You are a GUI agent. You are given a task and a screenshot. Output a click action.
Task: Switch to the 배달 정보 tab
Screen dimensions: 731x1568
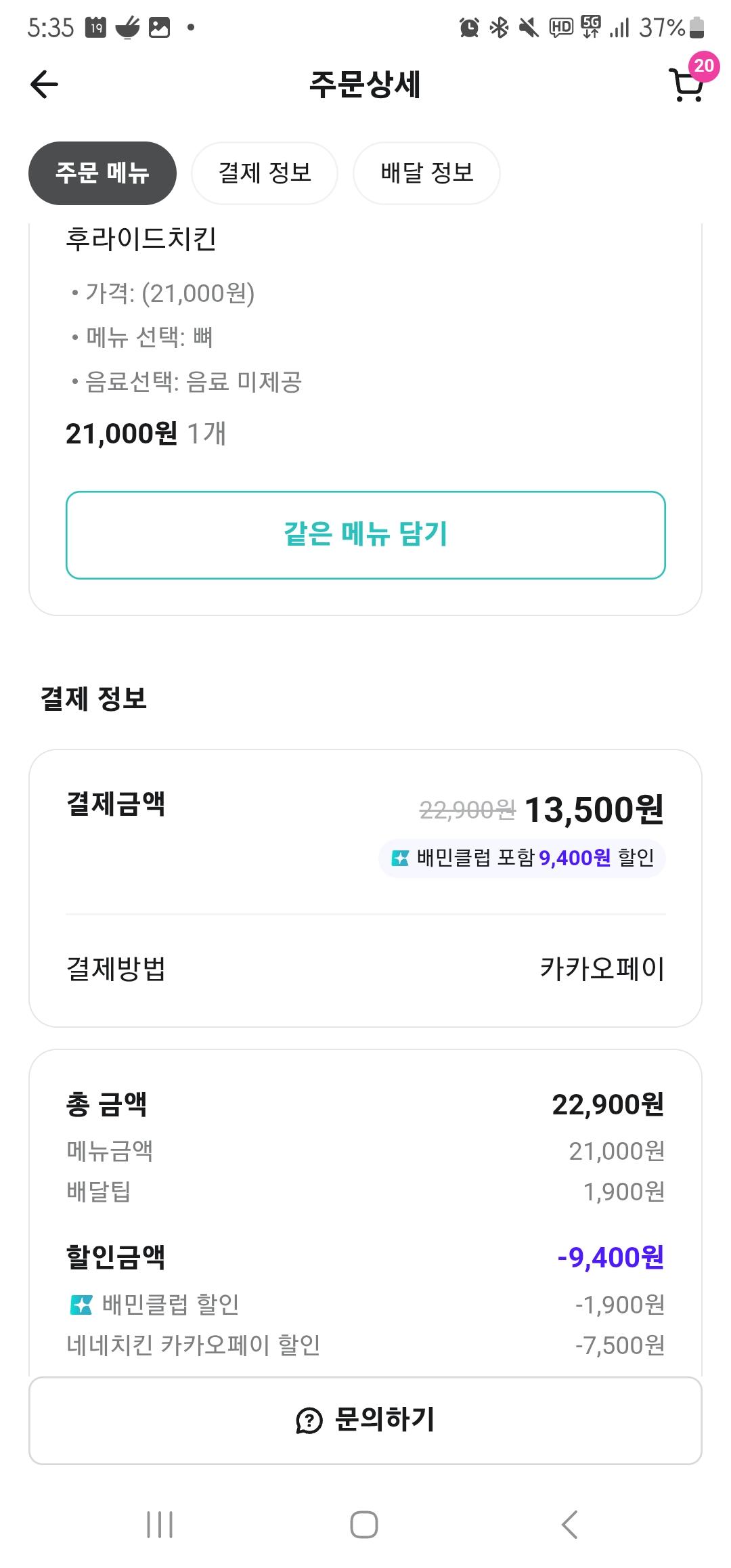click(x=426, y=173)
